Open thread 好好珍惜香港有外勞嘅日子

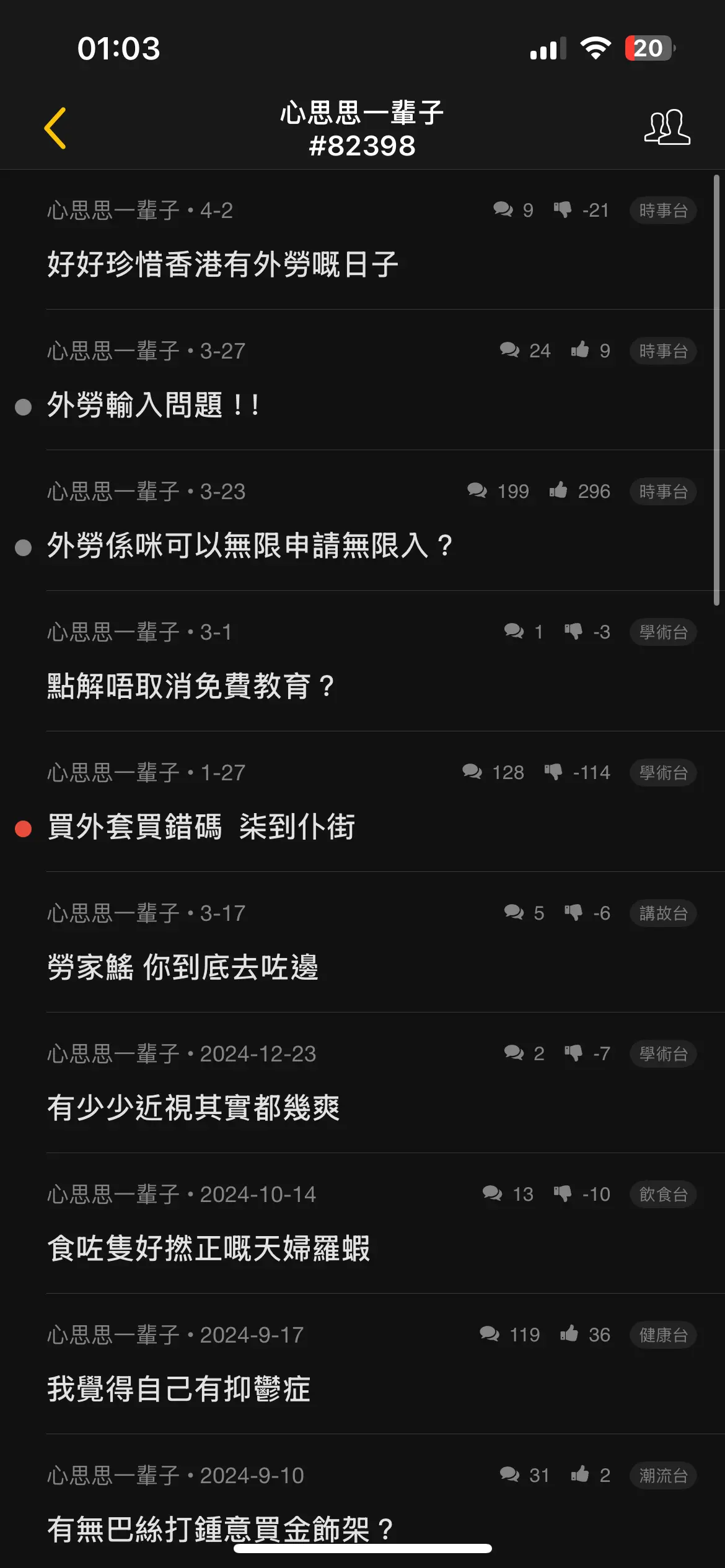pyautogui.click(x=222, y=264)
